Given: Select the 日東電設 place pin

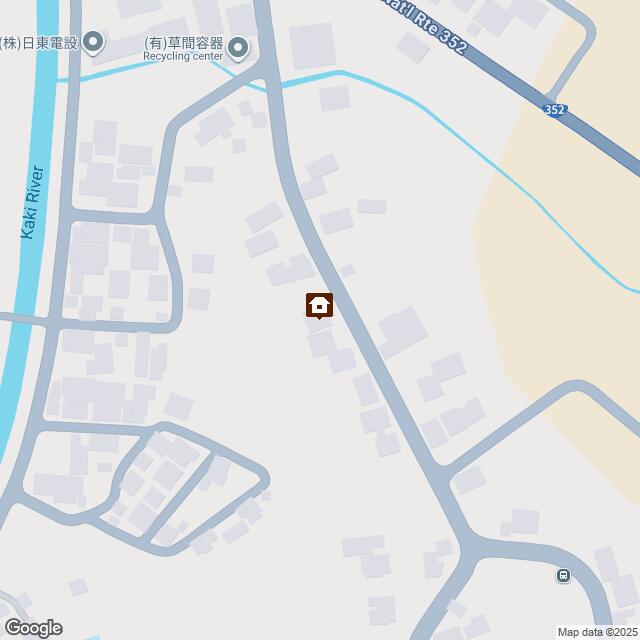Looking at the screenshot, I should tap(93, 42).
